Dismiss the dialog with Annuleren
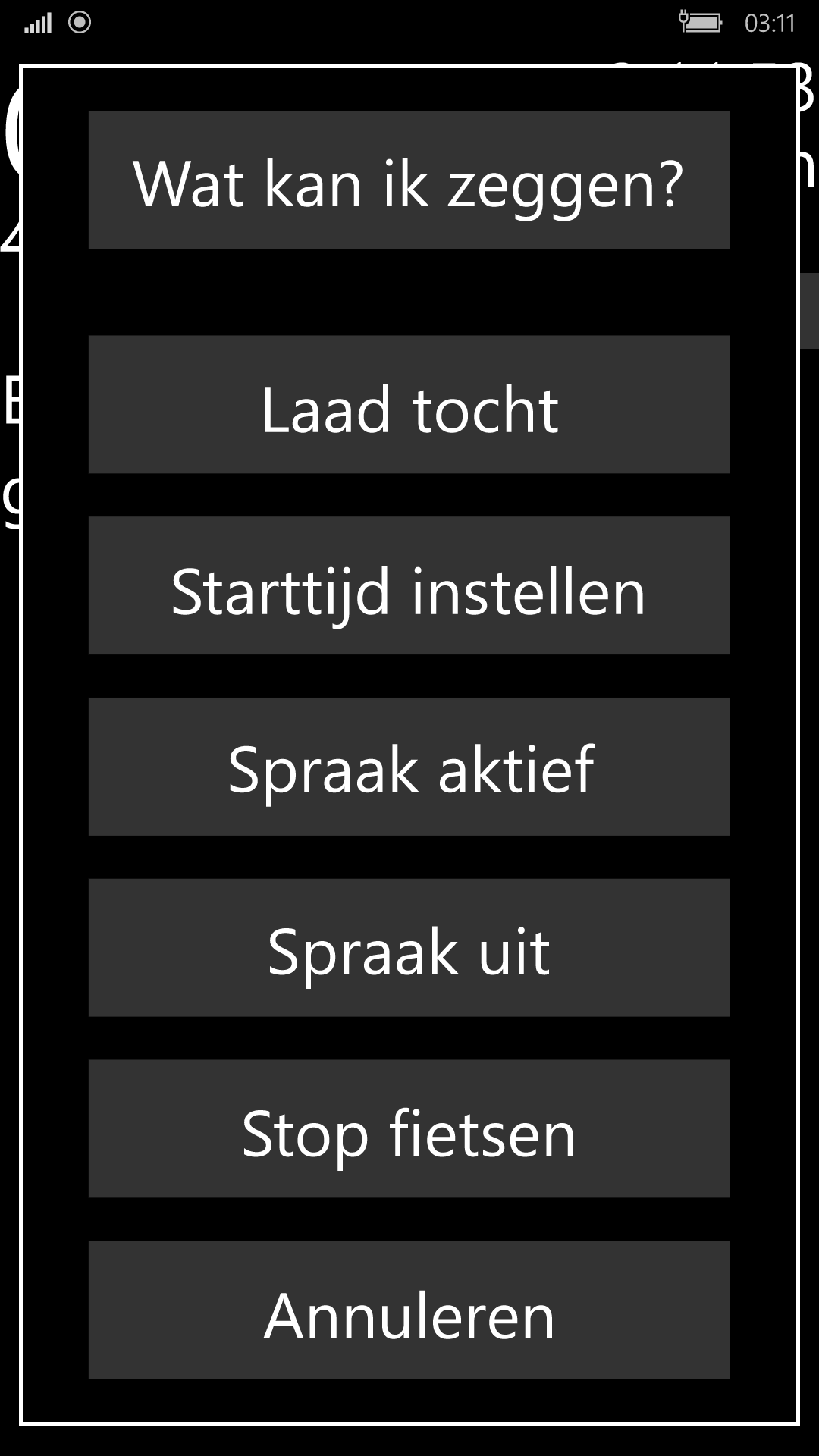The image size is (819, 1456). tap(409, 1310)
